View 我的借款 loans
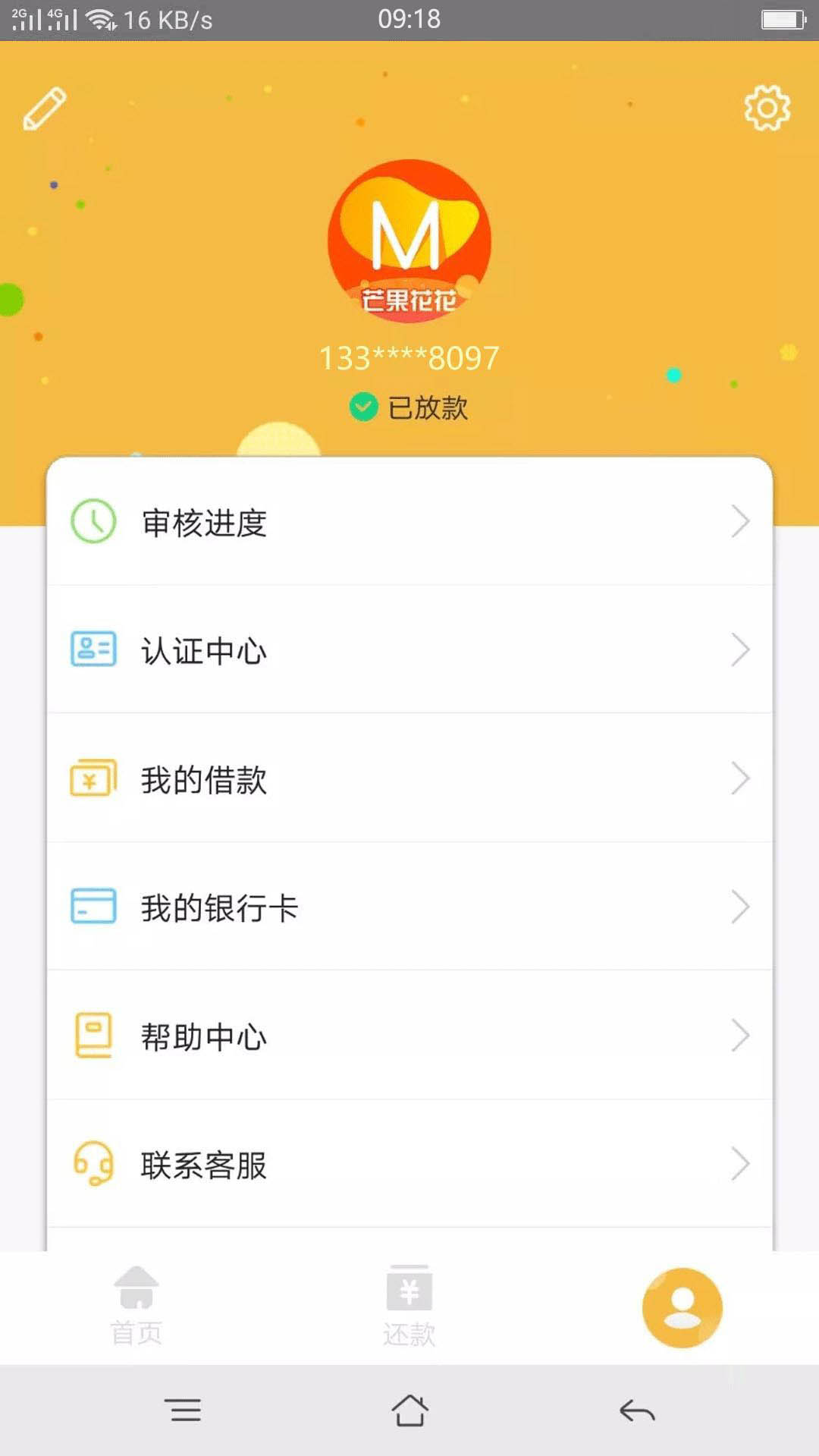 pos(409,778)
